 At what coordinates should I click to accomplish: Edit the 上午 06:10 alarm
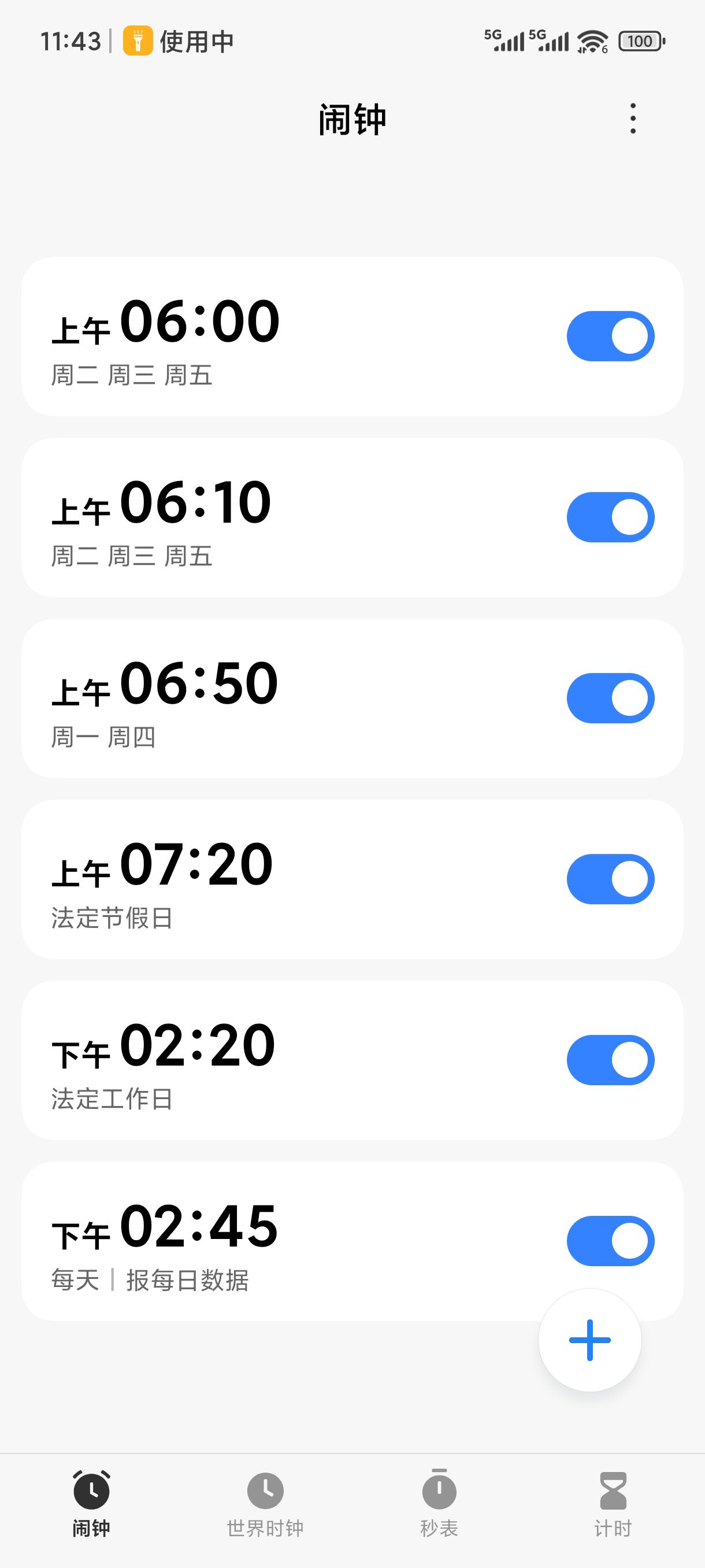(x=243, y=517)
